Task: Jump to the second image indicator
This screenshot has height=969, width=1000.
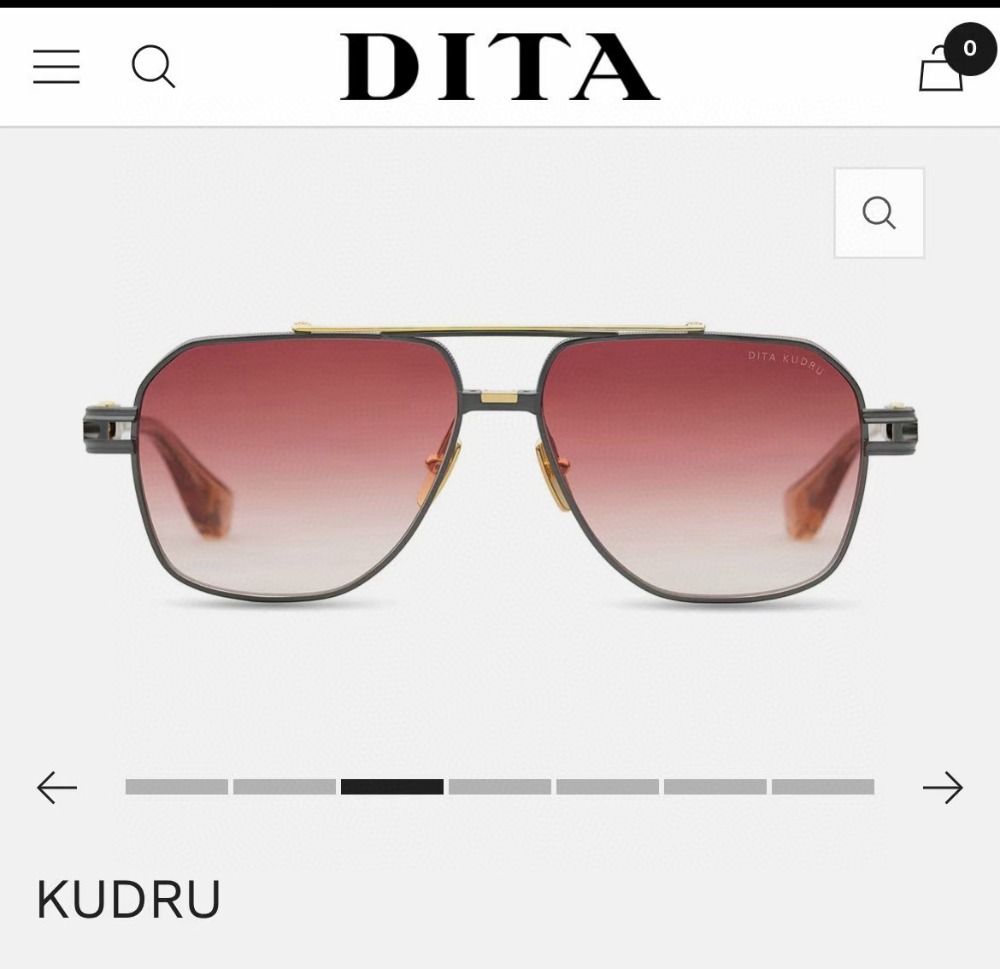Action: tap(284, 787)
